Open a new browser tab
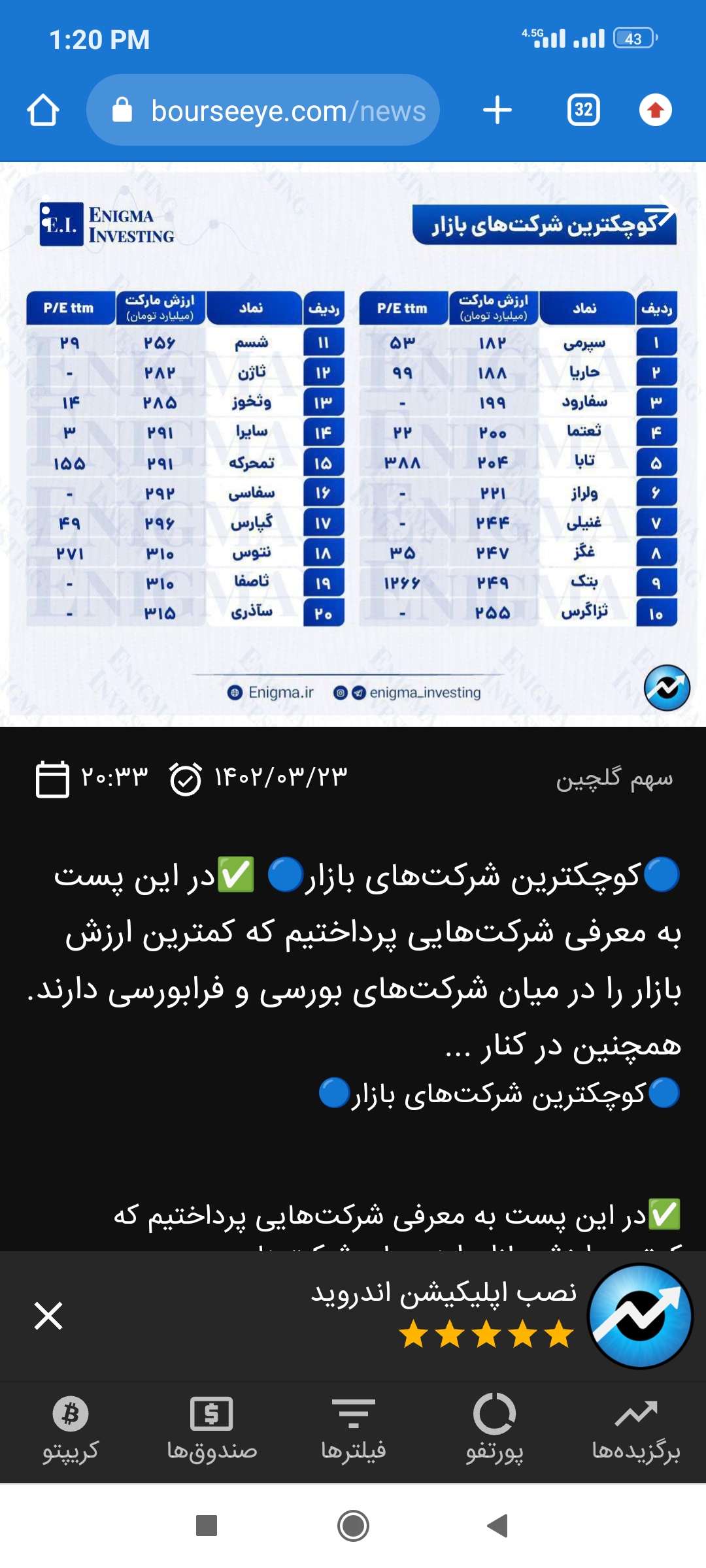Viewport: 706px width, 1568px height. (497, 110)
